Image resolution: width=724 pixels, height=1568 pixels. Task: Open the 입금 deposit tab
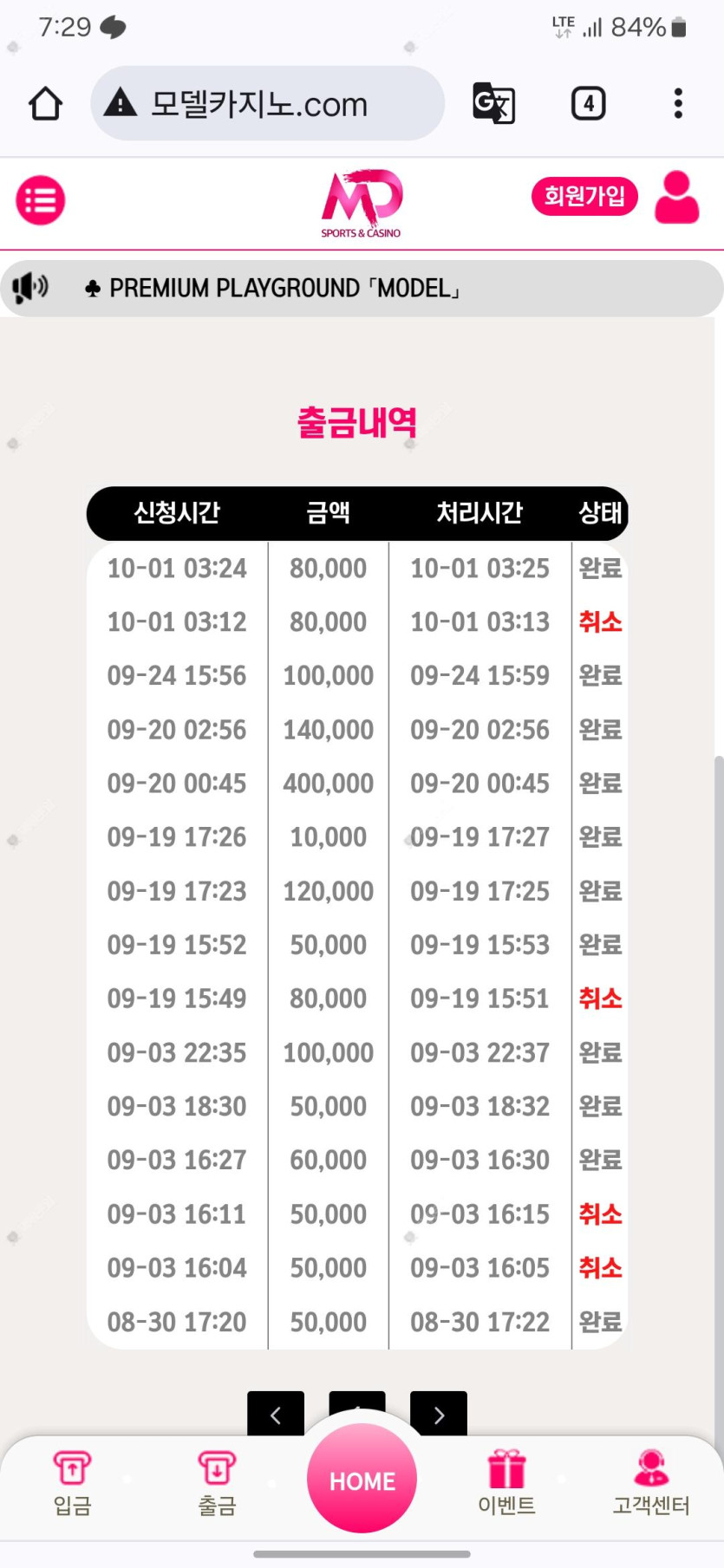tap(72, 1483)
